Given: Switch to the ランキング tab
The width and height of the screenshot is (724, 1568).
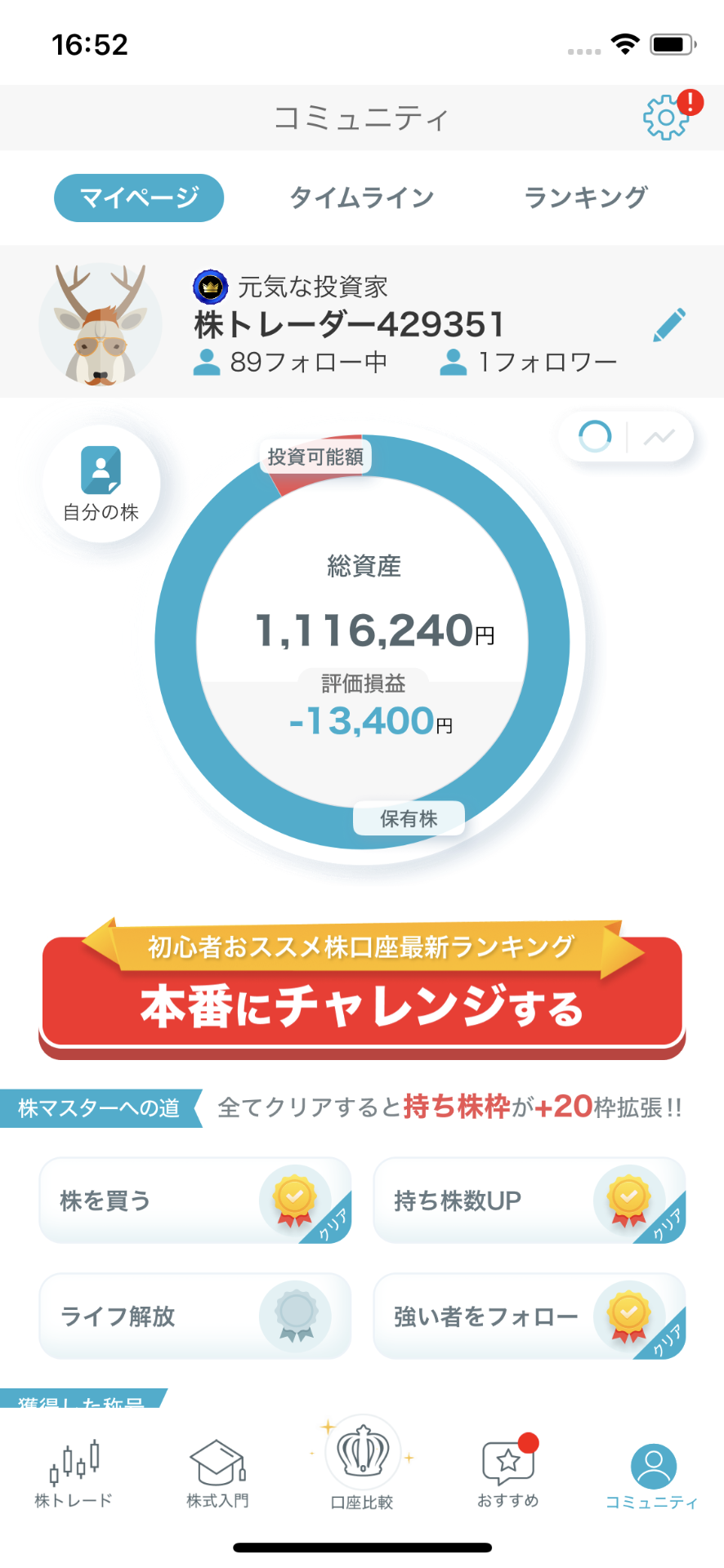Looking at the screenshot, I should point(585,198).
